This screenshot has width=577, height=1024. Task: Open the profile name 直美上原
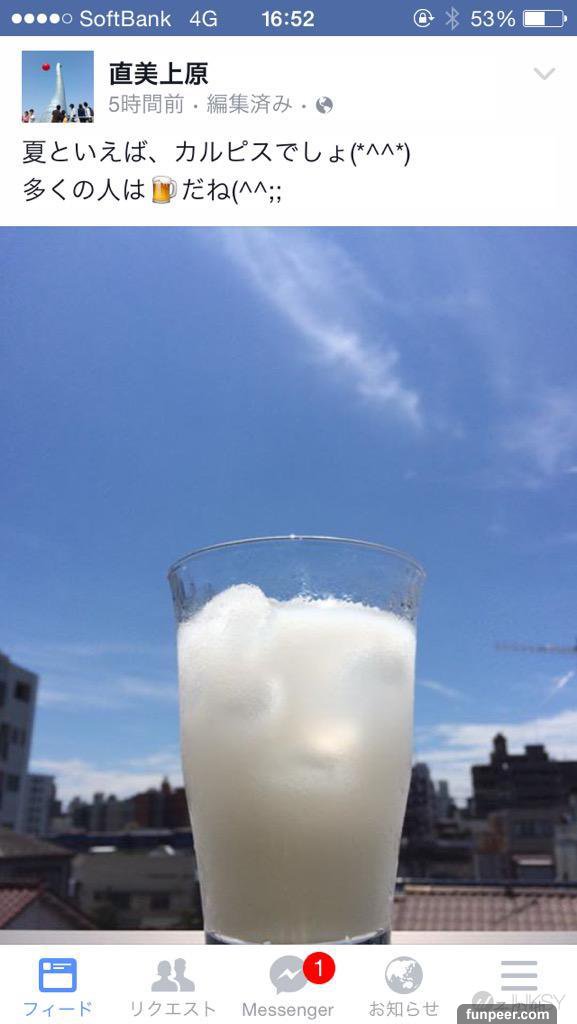[x=158, y=74]
